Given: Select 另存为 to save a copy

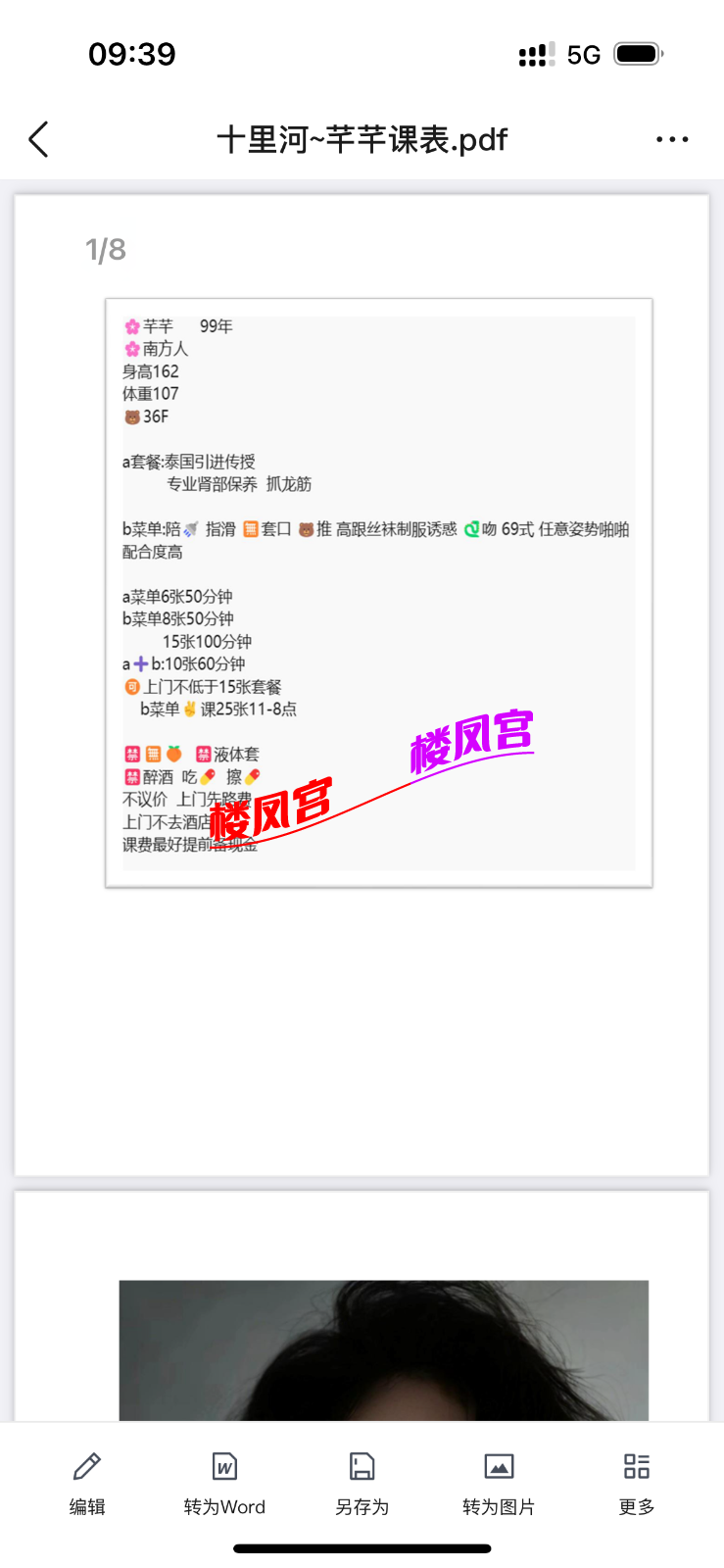Looking at the screenshot, I should pyautogui.click(x=362, y=1483).
